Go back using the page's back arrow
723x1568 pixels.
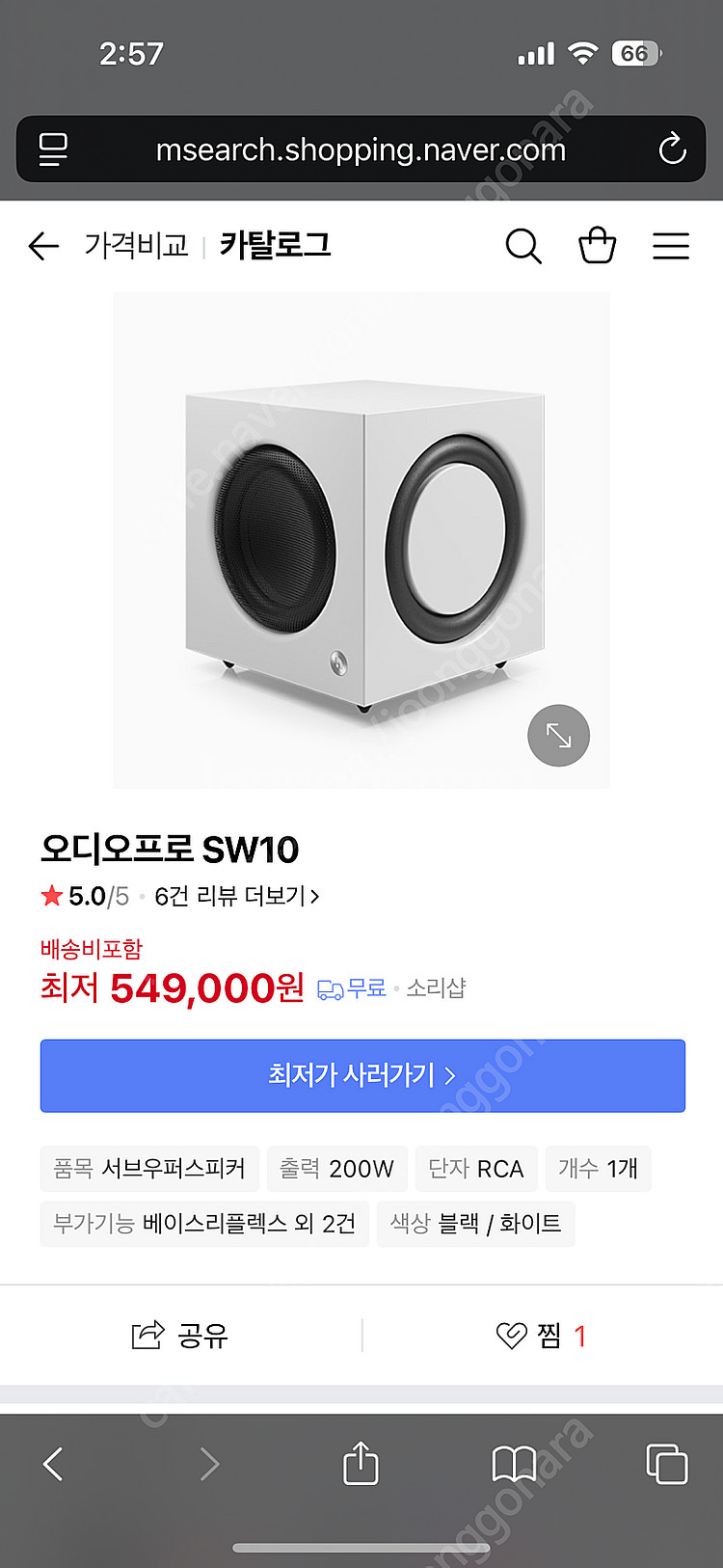click(x=44, y=246)
